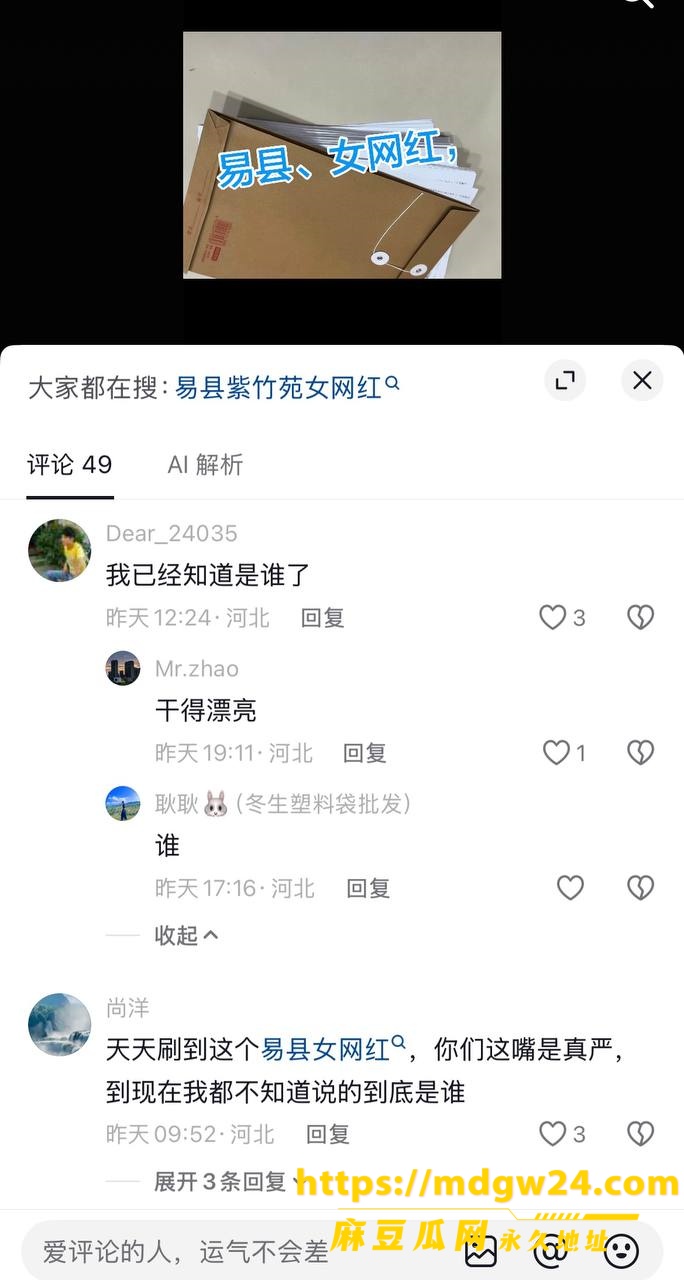Screen dimensions: 684x1280
Task: Mention someone with the @ icon
Action: pos(551,1250)
